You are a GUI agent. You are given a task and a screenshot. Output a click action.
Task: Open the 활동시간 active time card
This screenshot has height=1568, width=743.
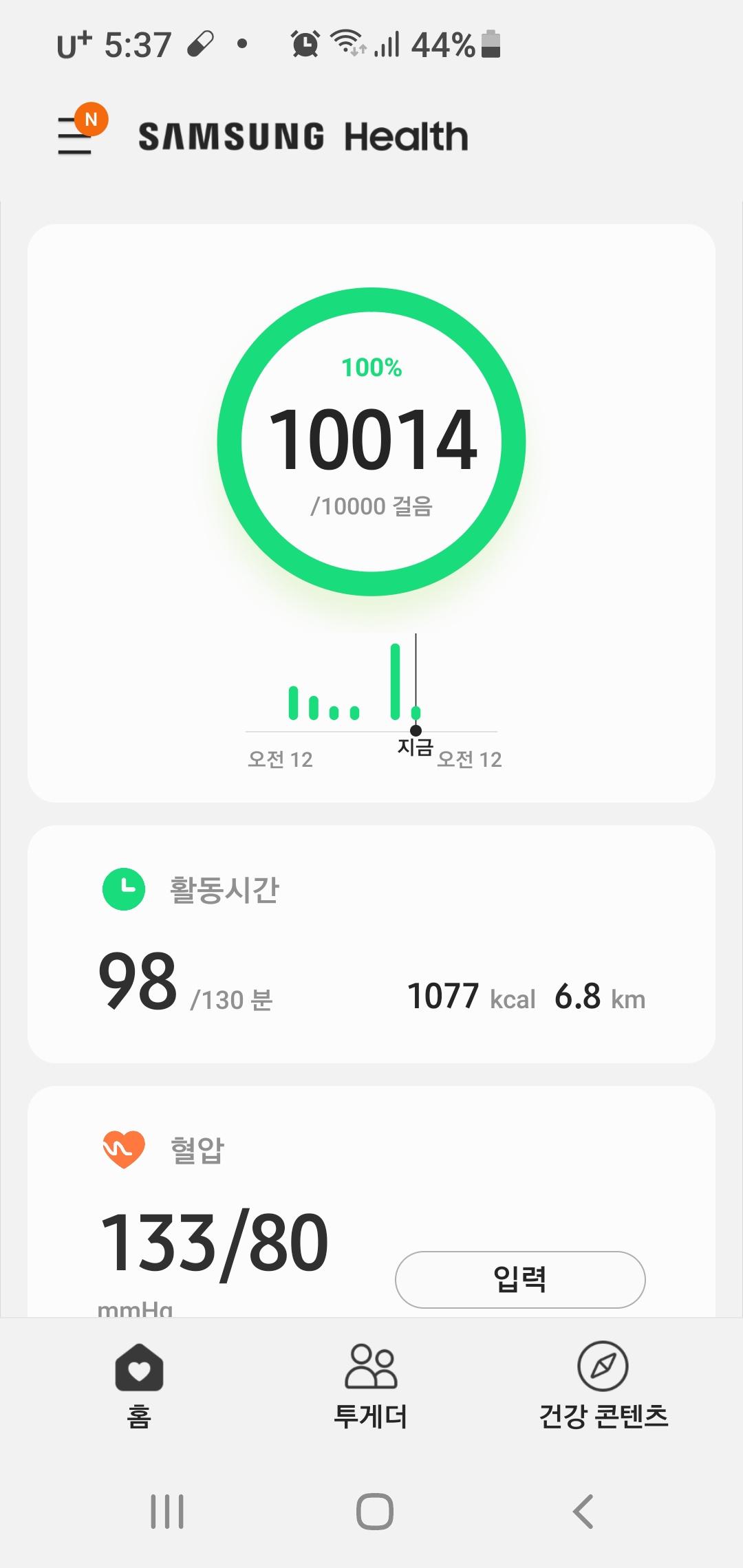(x=371, y=944)
